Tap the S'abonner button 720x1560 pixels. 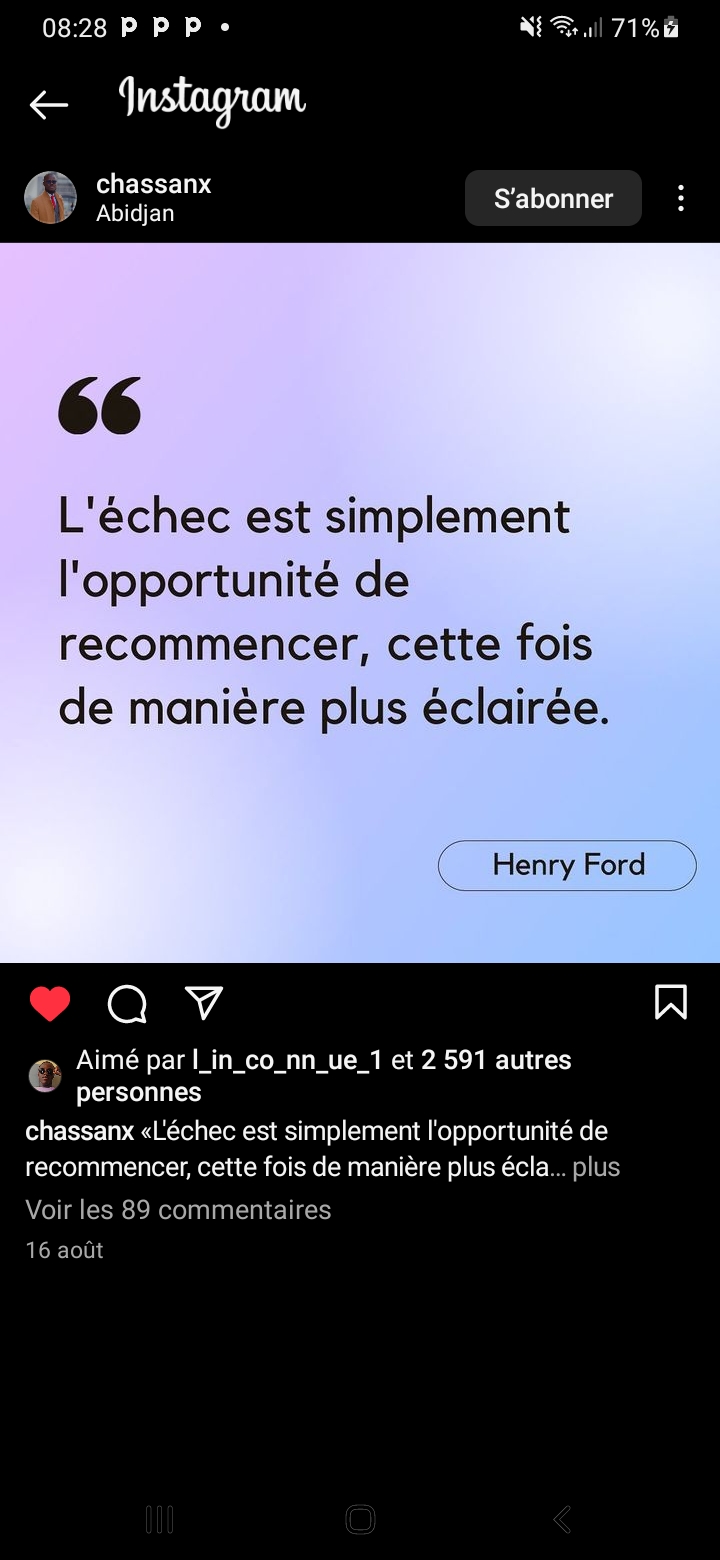(553, 198)
